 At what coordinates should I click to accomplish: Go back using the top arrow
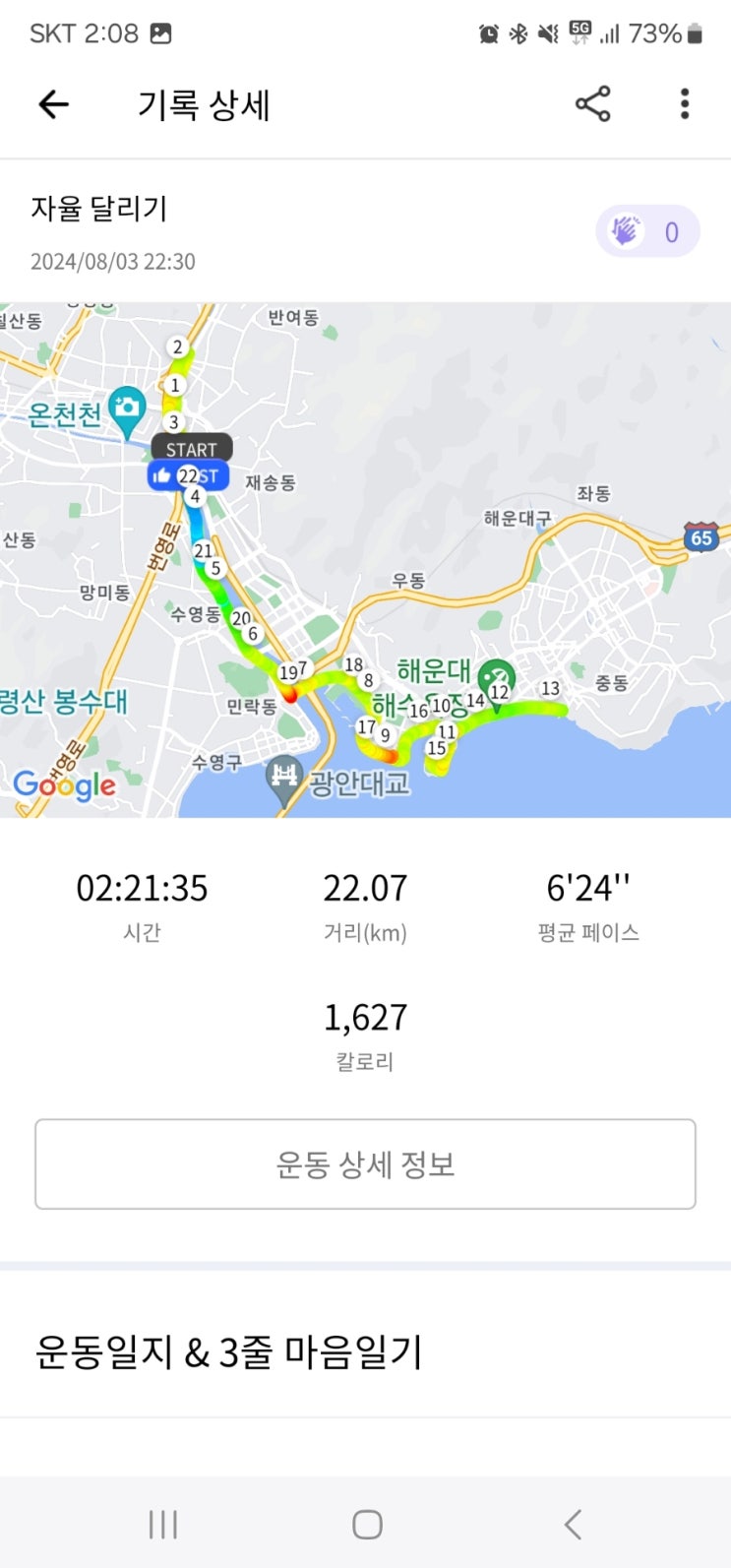tap(53, 104)
